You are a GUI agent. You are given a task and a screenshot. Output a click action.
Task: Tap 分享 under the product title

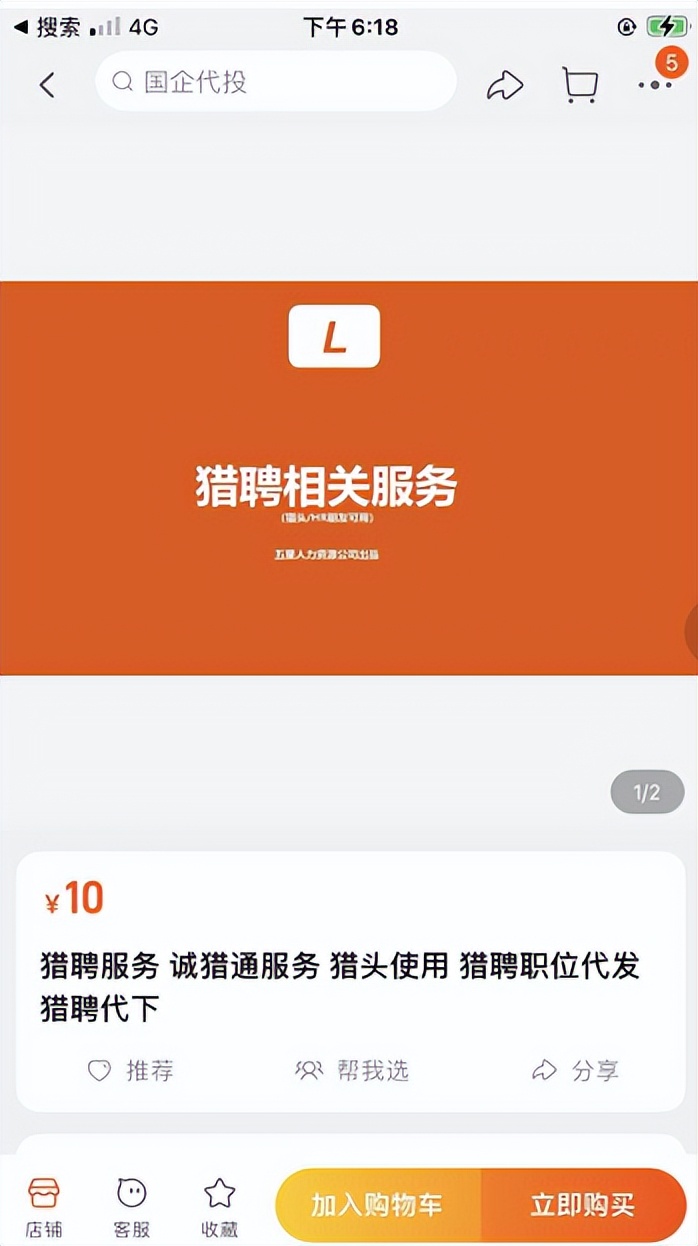576,1071
